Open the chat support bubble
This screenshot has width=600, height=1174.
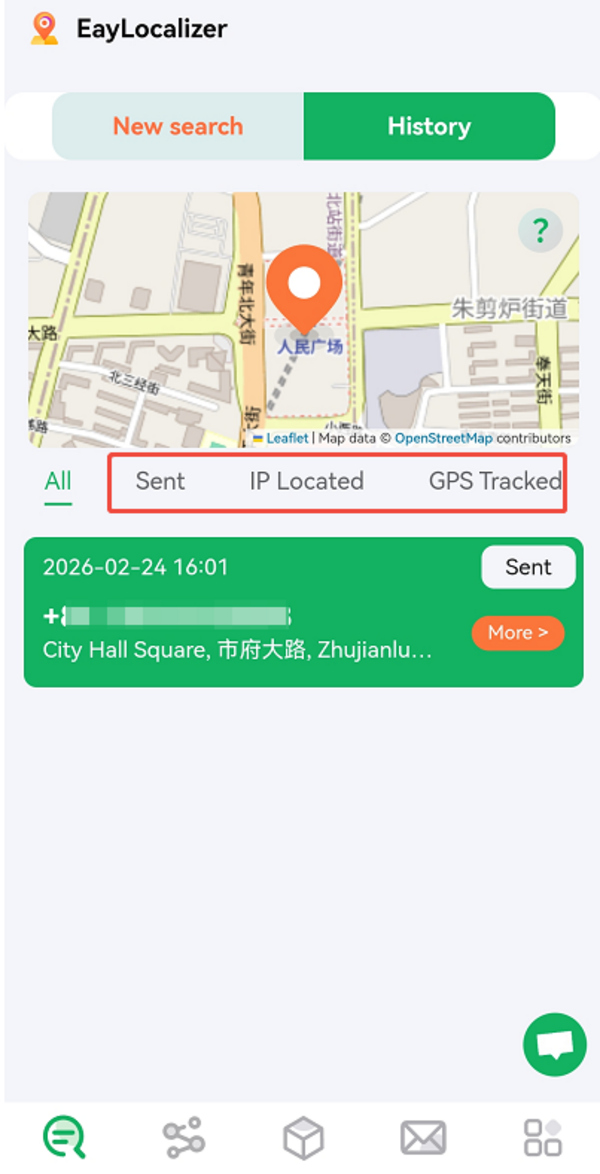pos(554,1044)
